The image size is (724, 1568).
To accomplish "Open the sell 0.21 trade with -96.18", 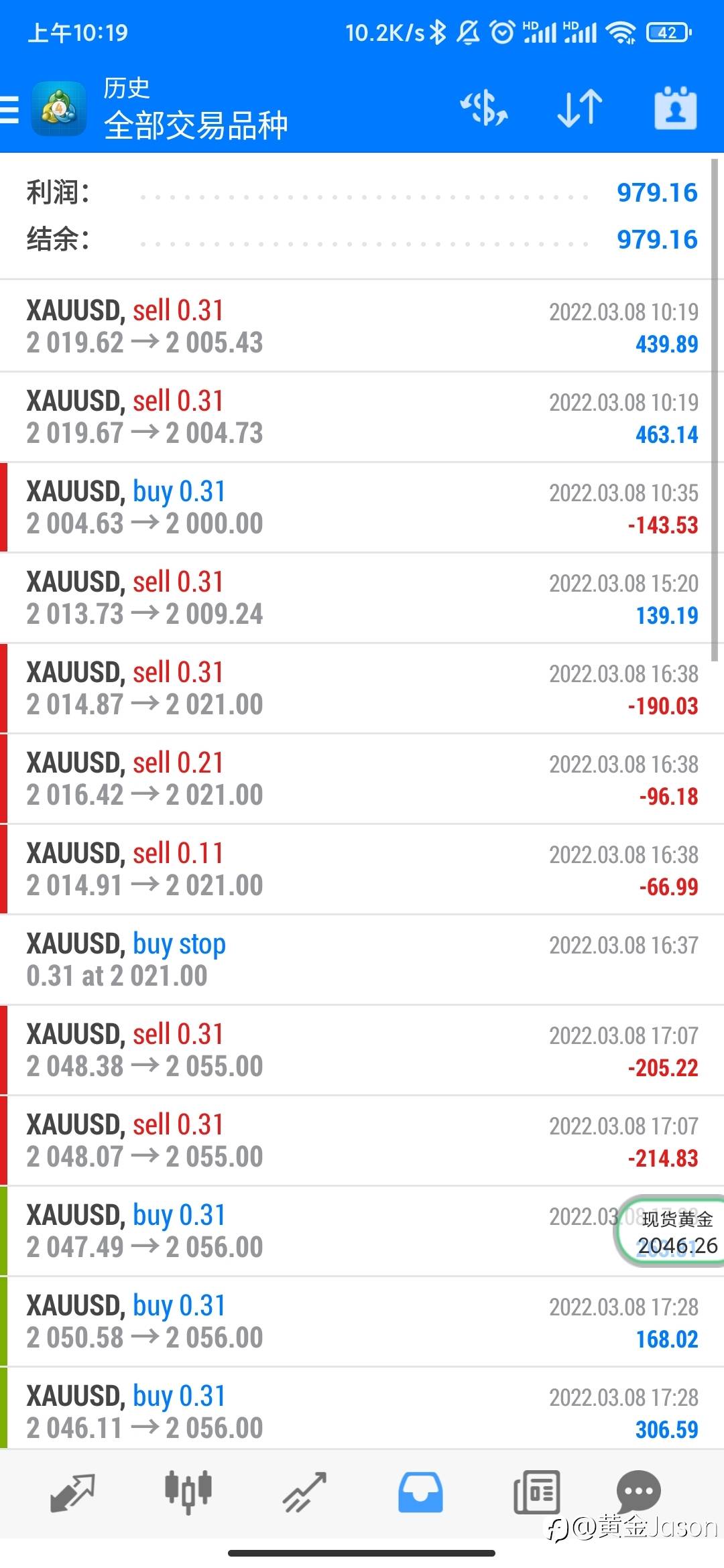I will coord(362,779).
